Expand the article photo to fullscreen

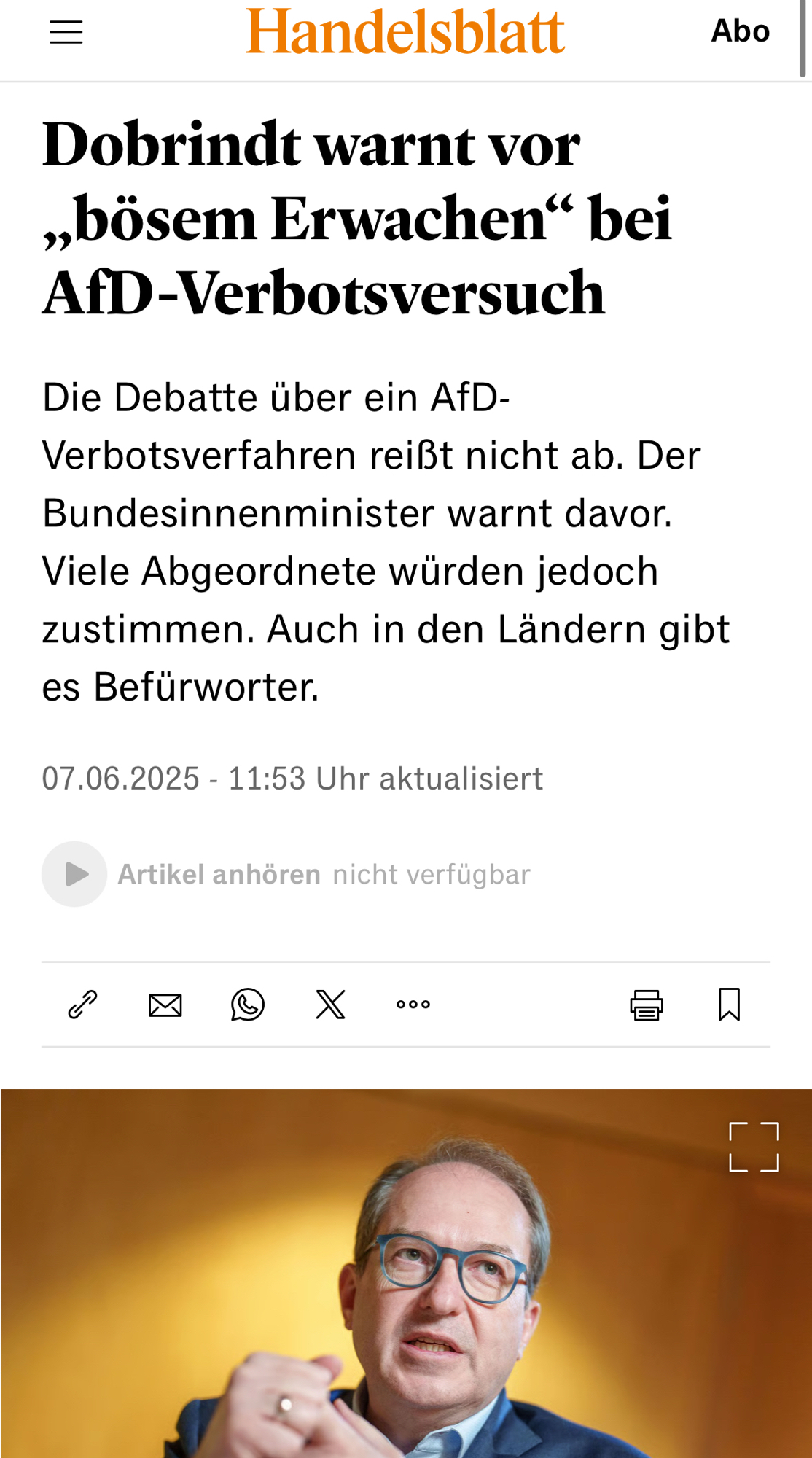754,1147
